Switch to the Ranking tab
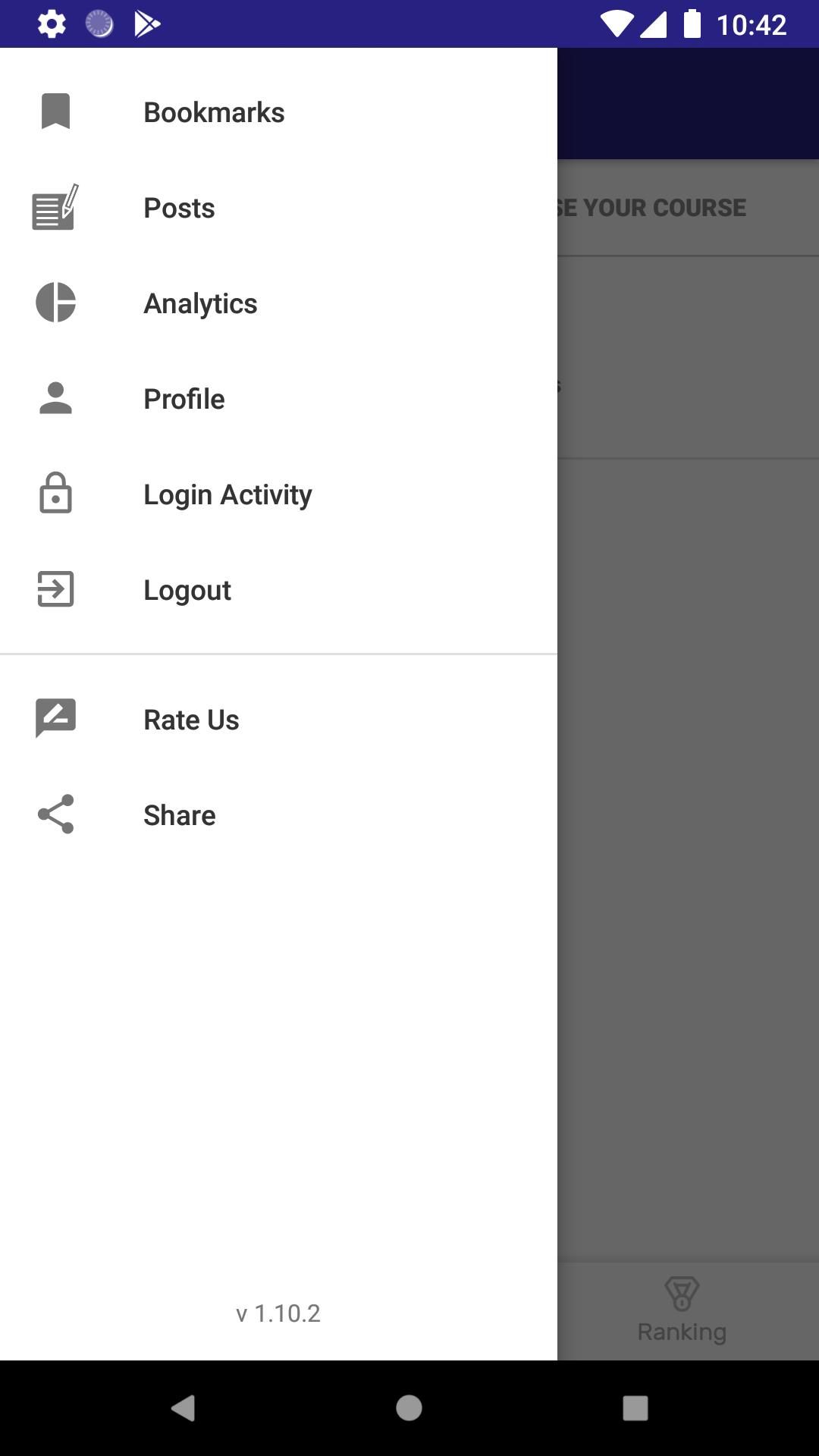This screenshot has height=1456, width=819. [x=682, y=1310]
